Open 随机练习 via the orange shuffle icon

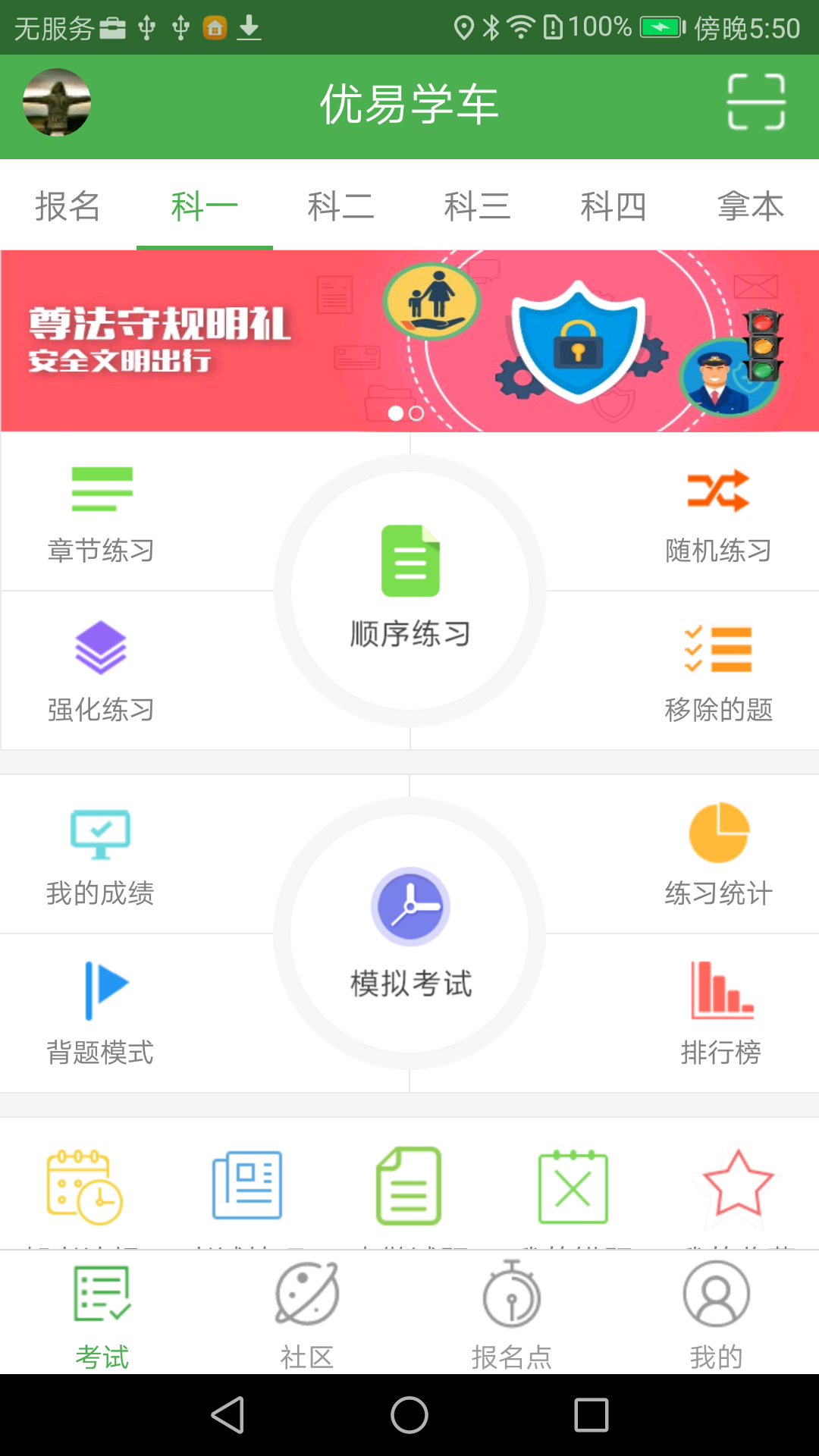click(x=718, y=489)
